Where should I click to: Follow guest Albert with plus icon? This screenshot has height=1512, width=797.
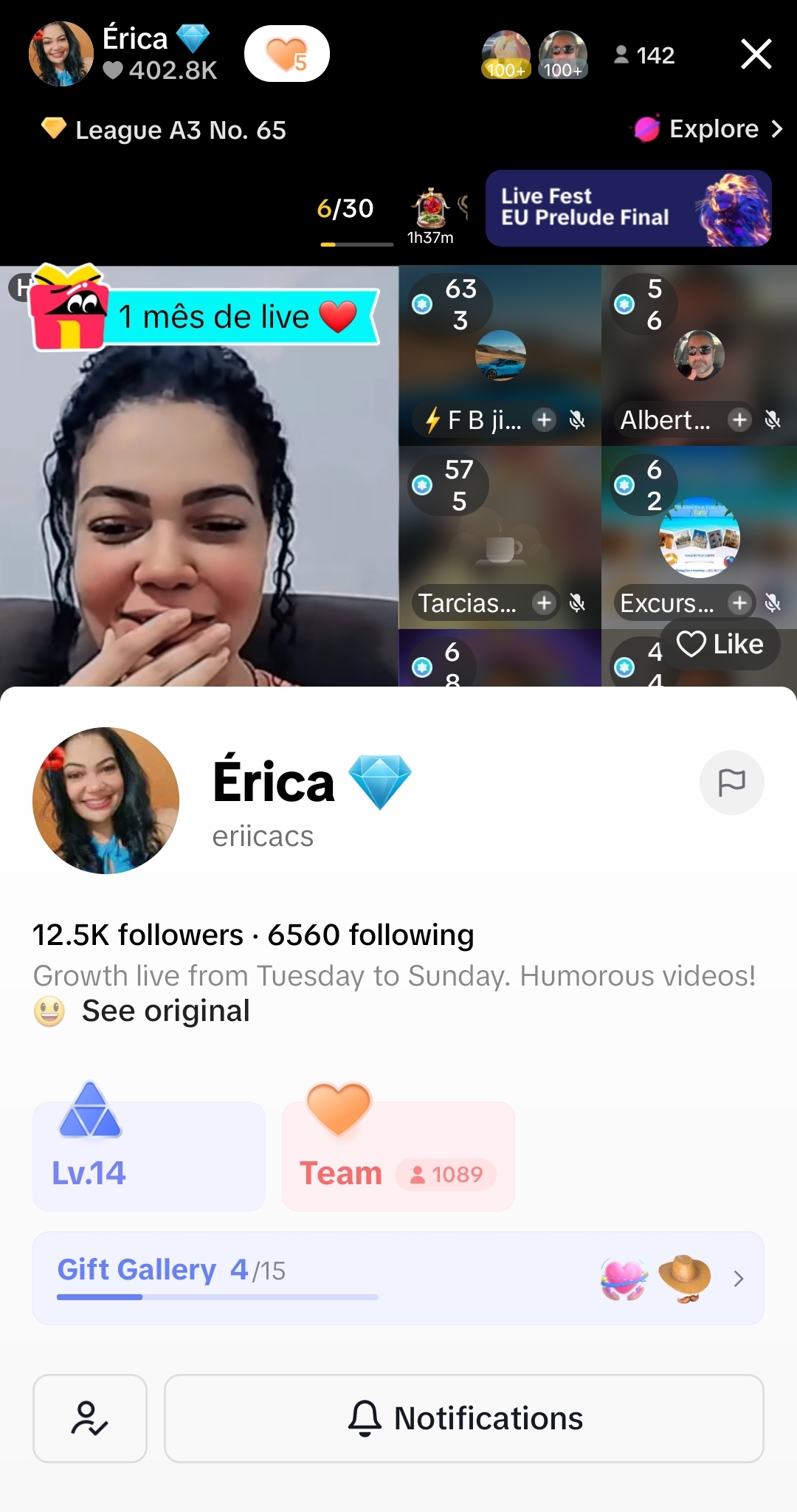click(x=739, y=420)
